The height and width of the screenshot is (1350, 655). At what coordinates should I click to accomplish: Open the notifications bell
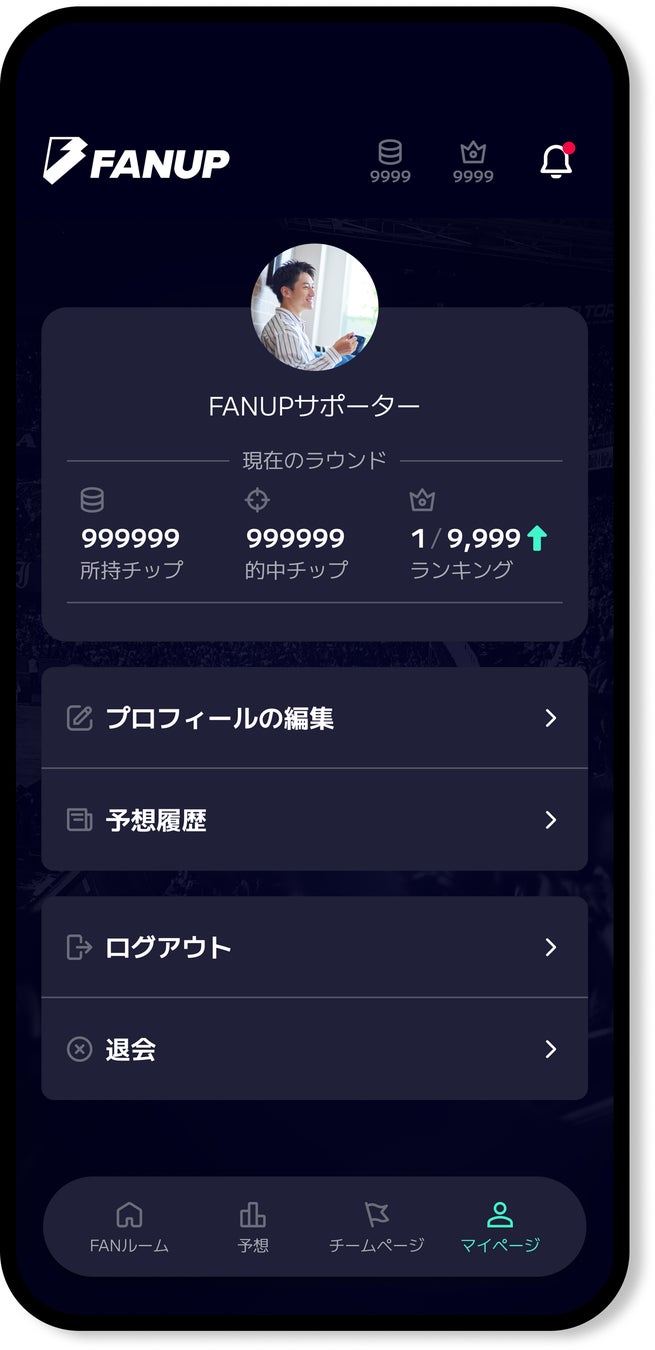point(556,161)
